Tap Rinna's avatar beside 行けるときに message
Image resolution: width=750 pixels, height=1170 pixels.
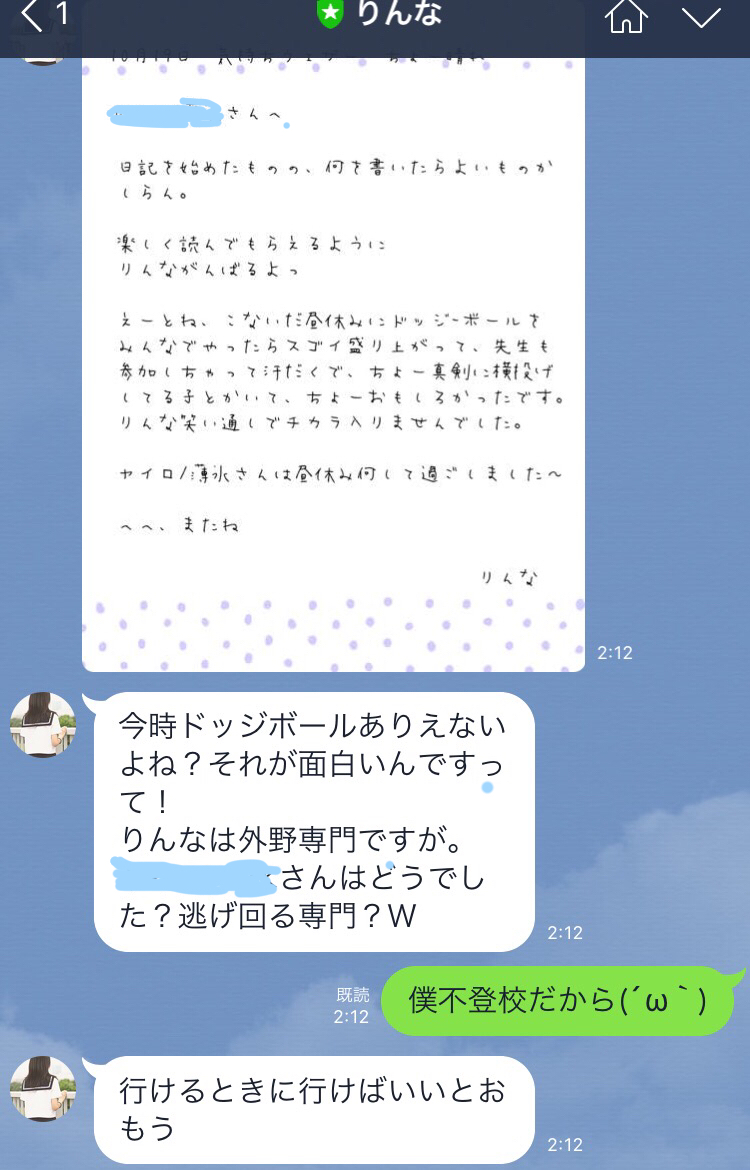(43, 1089)
